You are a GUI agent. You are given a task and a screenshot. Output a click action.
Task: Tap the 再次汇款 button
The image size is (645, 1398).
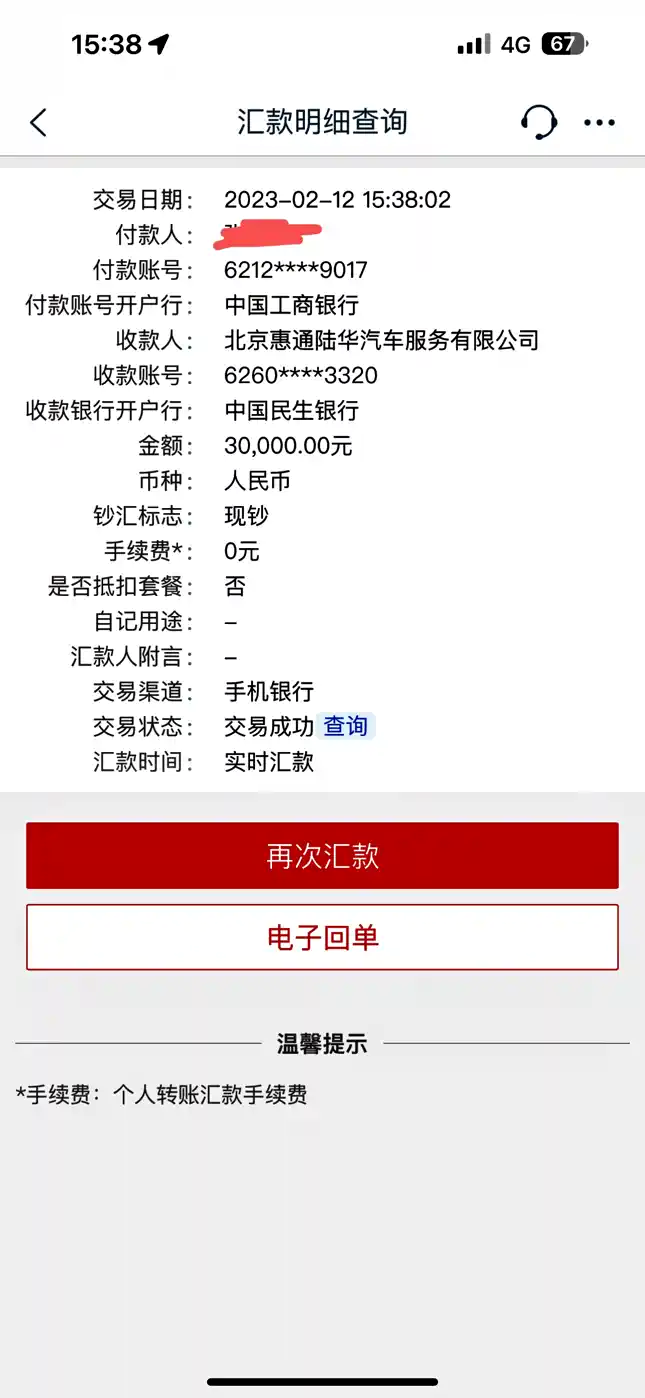[322, 855]
